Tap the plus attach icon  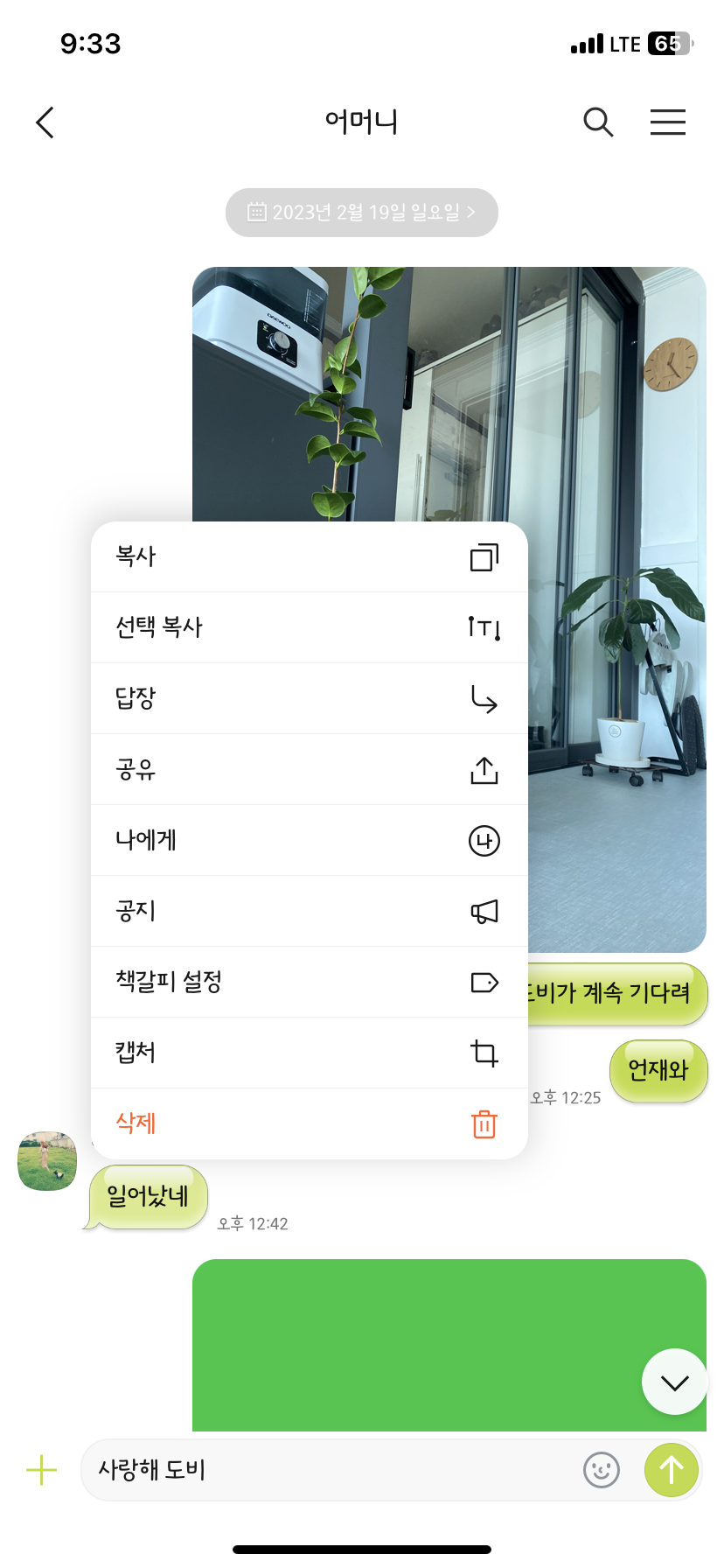(42, 1470)
